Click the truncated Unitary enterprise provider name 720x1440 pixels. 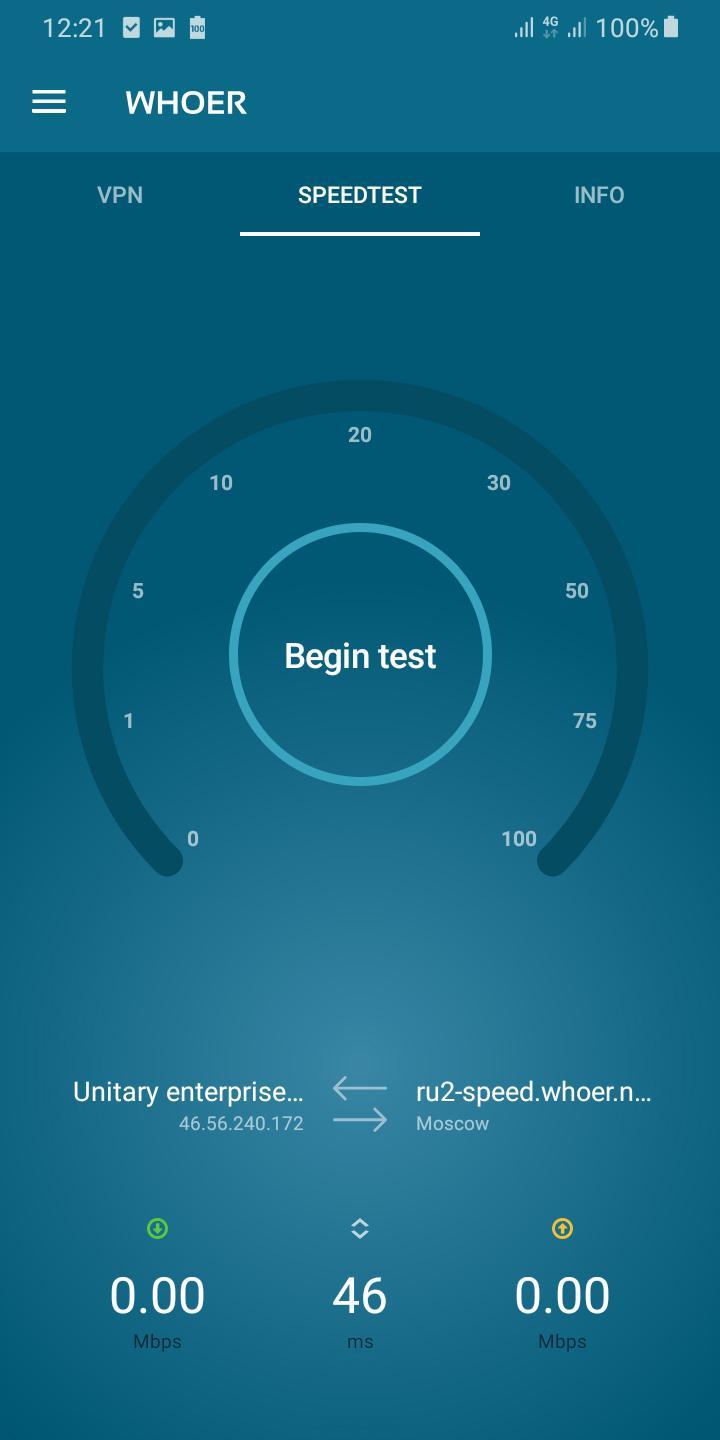point(189,1091)
